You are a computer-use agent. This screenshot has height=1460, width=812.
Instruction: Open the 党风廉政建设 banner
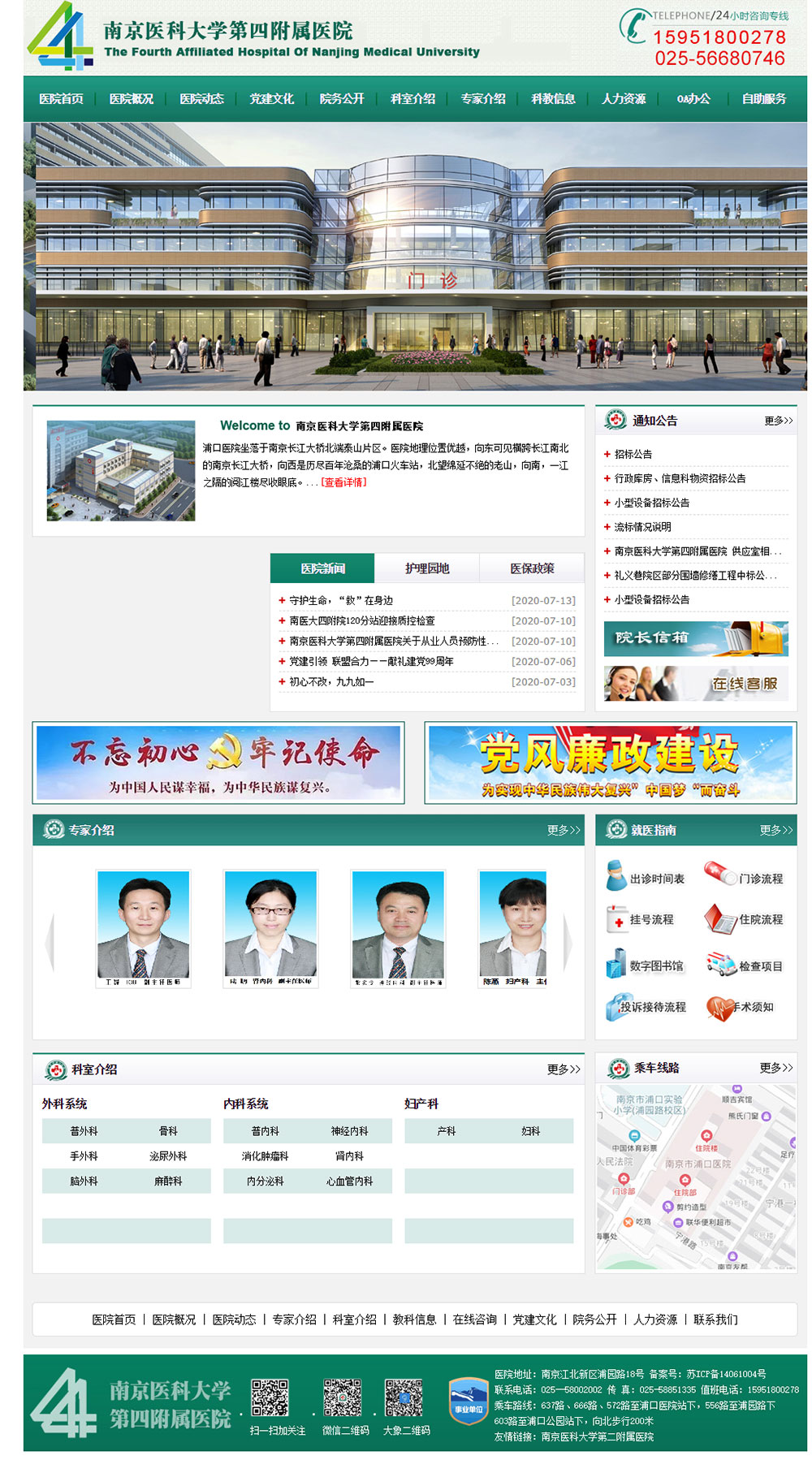click(x=610, y=762)
